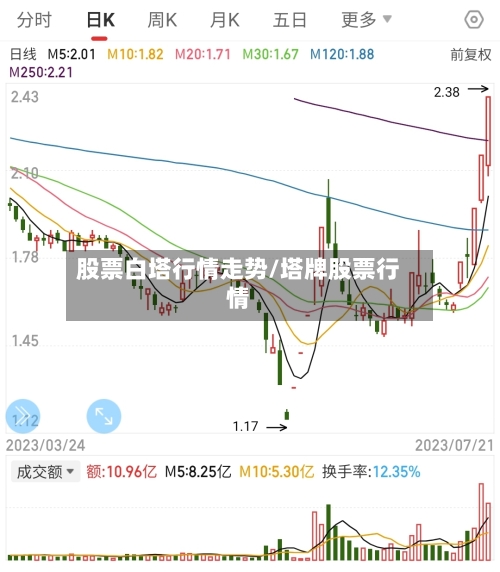Switch to the 分时 chart tab
Viewport: 500px width, 572px height.
tap(34, 20)
